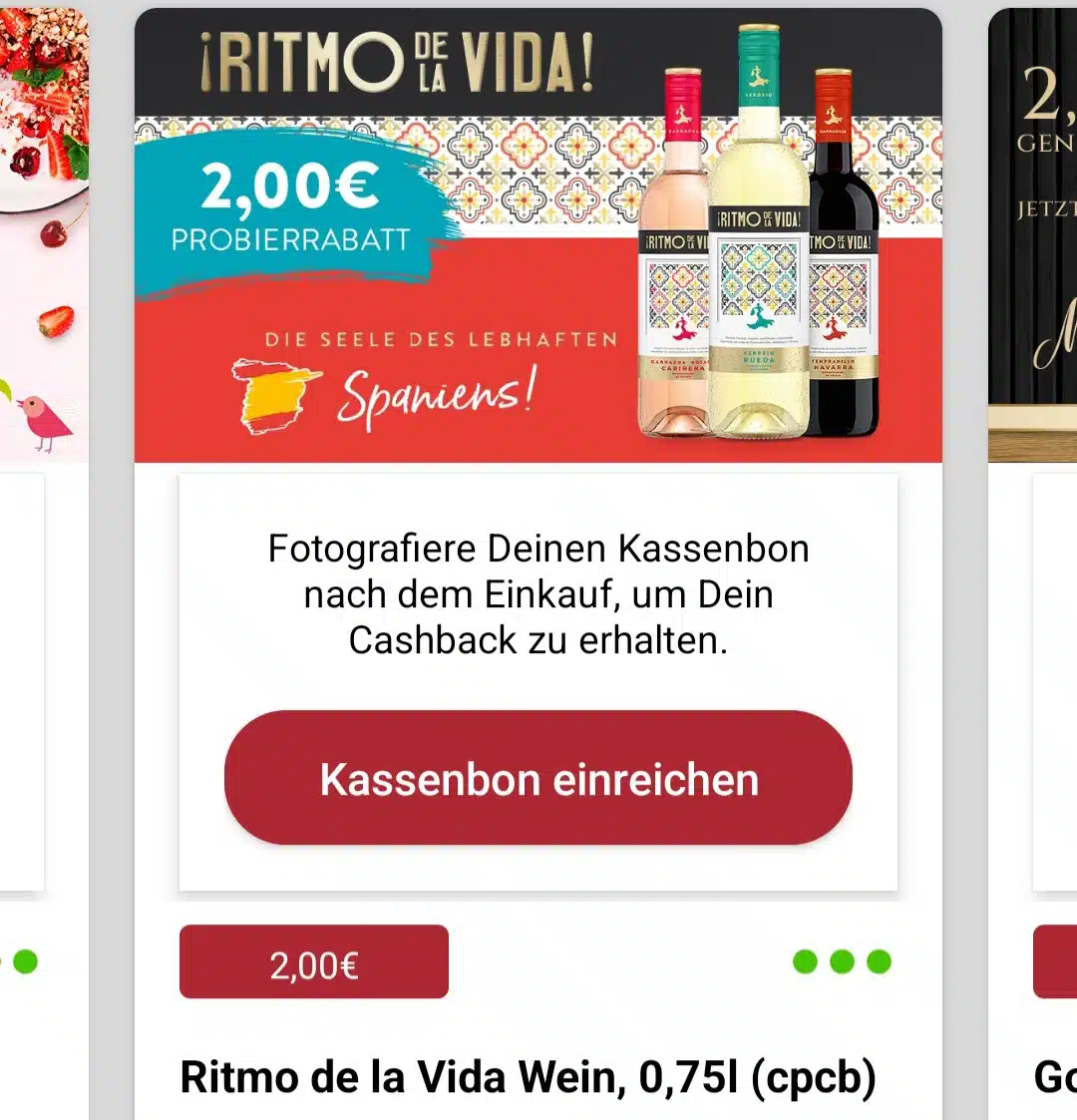Image resolution: width=1077 pixels, height=1120 pixels.
Task: Open the Ritmo de la Vida offer banner
Action: (x=538, y=236)
